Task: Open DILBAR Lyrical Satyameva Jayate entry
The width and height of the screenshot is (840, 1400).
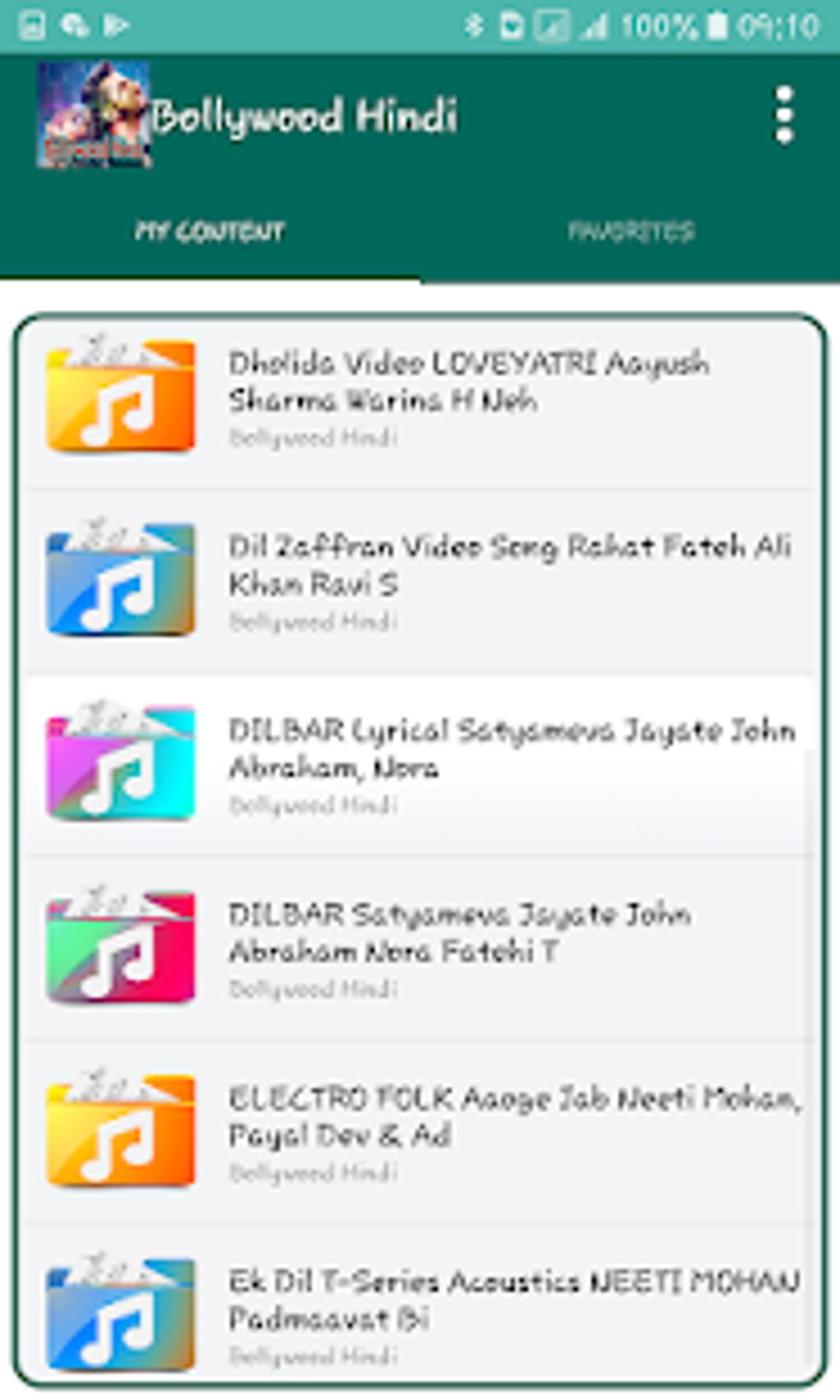Action: click(421, 766)
